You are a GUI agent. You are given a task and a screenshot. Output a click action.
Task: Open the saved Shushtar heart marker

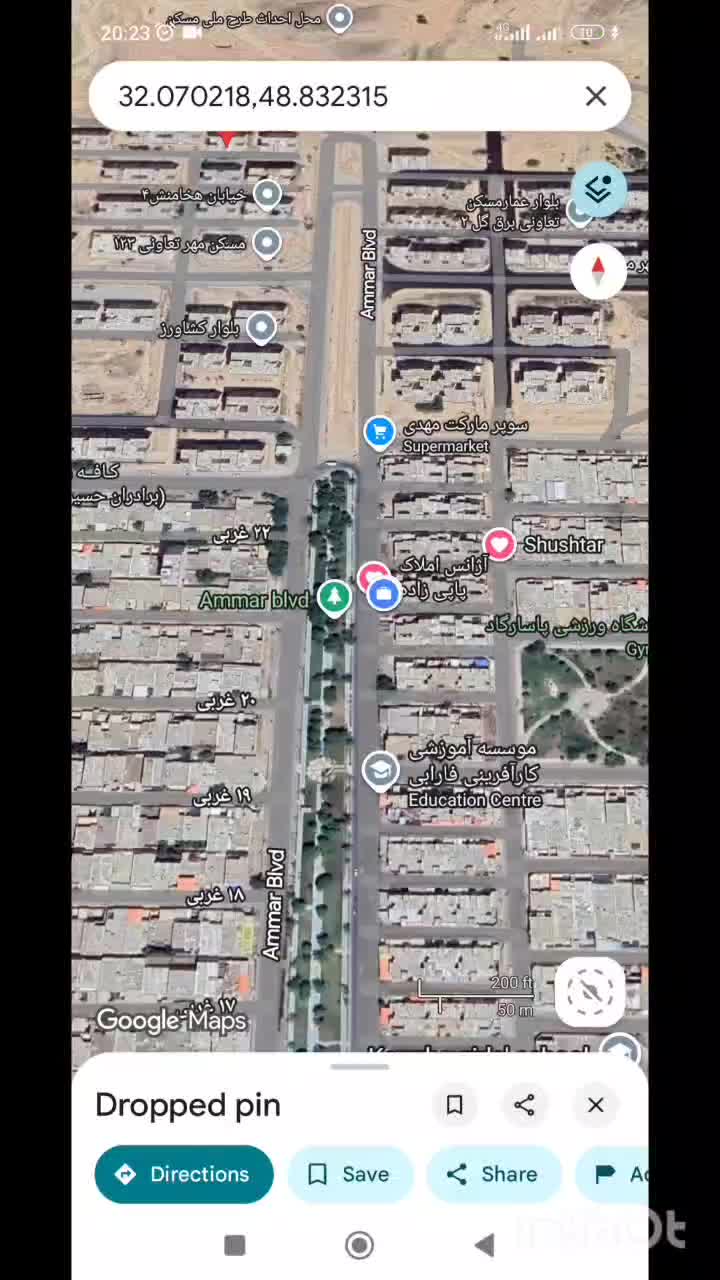pos(499,545)
